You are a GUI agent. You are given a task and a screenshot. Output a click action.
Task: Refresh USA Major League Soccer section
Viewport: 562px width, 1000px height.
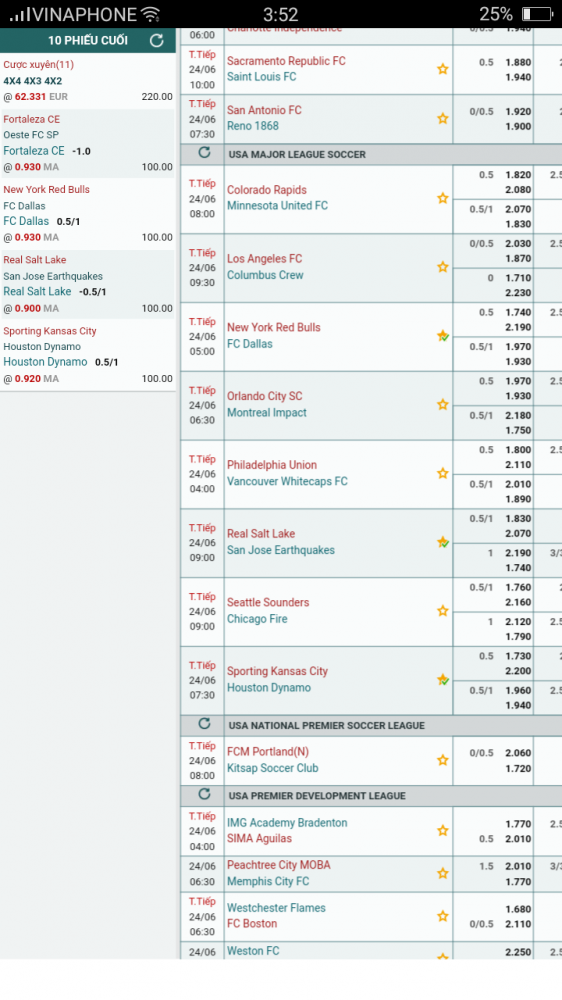pos(204,153)
